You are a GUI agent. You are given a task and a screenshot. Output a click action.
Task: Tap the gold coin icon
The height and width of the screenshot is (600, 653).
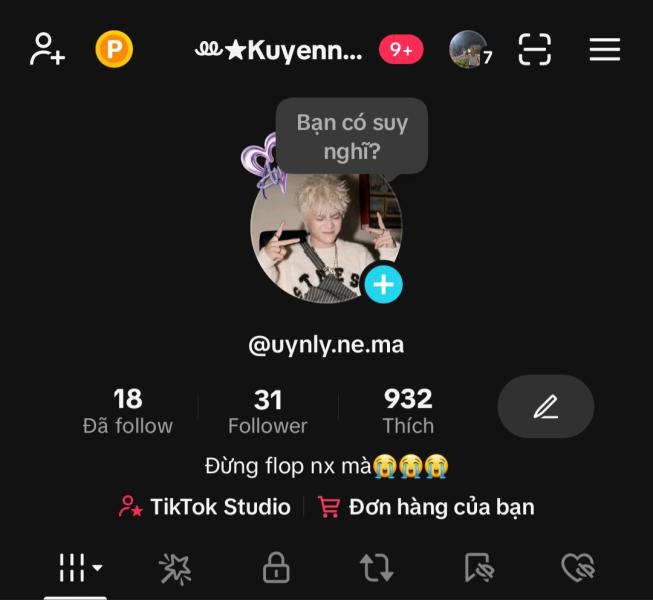pyautogui.click(x=114, y=49)
